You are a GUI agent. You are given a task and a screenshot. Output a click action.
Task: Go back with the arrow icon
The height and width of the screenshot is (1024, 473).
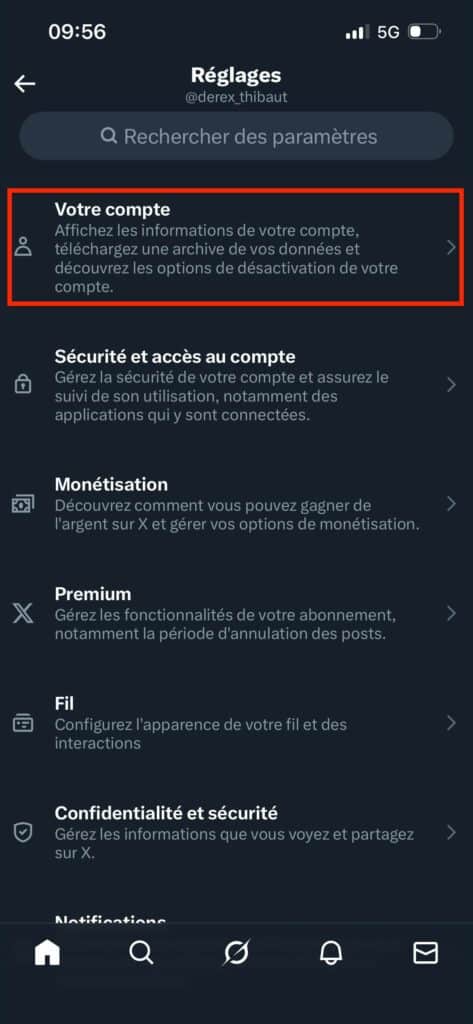[25, 84]
